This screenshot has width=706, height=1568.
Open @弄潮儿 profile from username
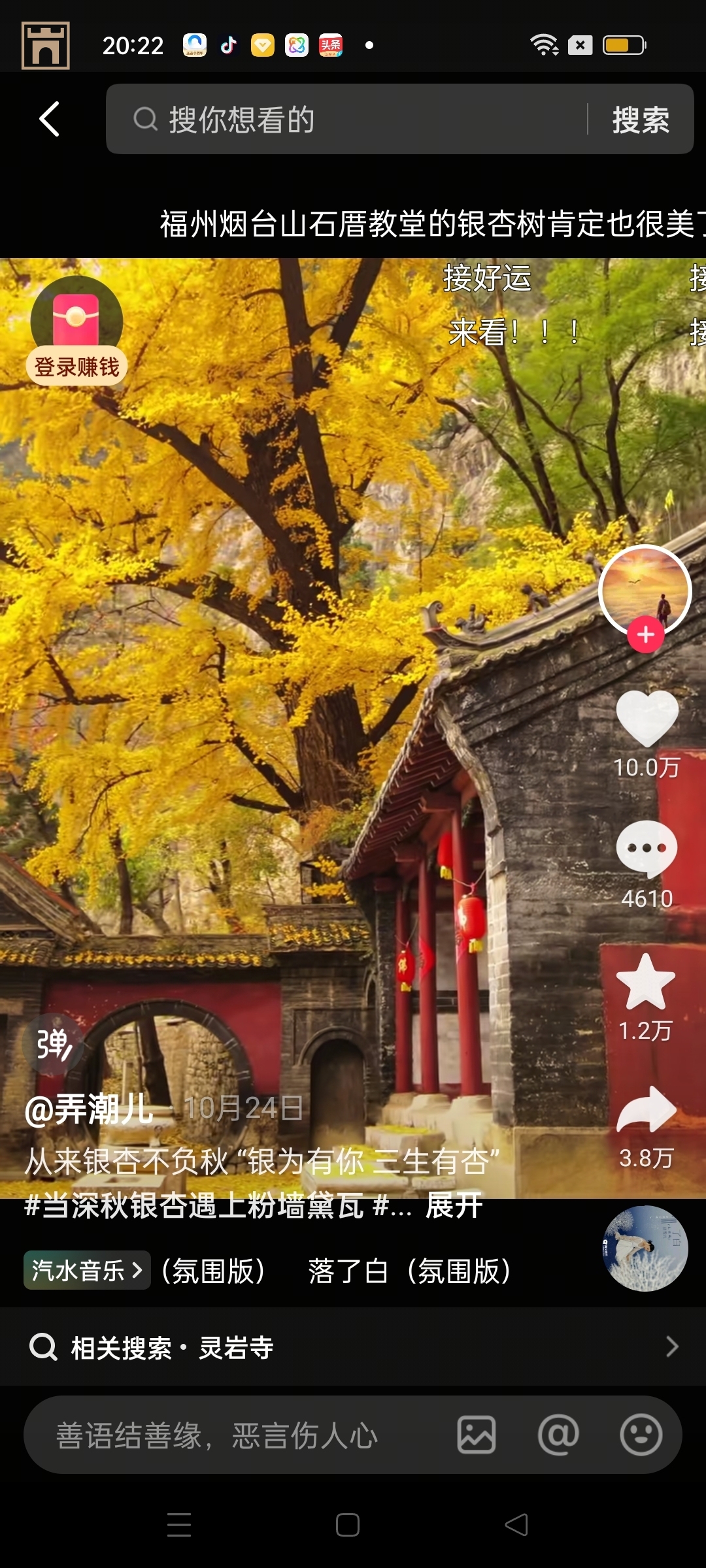coord(89,1109)
